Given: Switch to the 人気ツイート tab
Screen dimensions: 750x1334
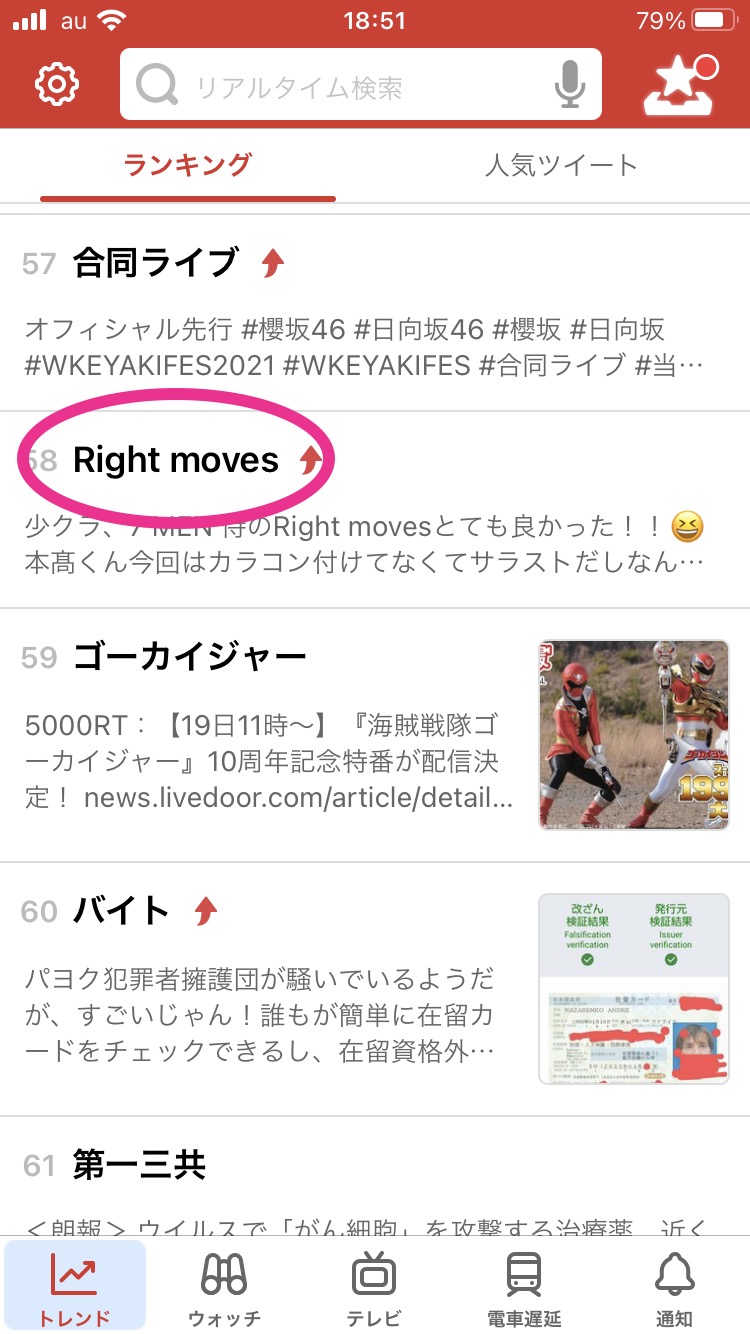Looking at the screenshot, I should (x=561, y=165).
